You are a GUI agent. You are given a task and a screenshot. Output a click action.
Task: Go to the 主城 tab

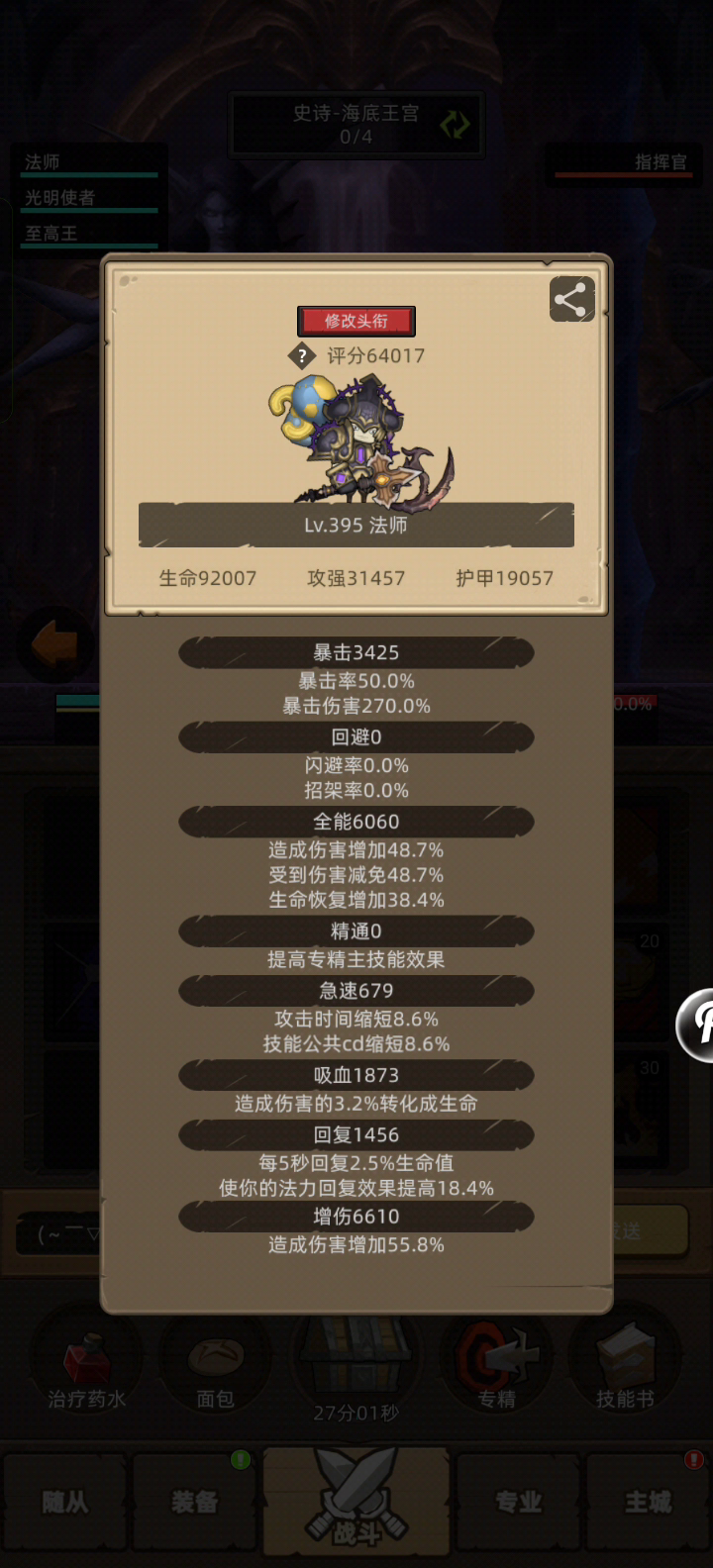648,1503
